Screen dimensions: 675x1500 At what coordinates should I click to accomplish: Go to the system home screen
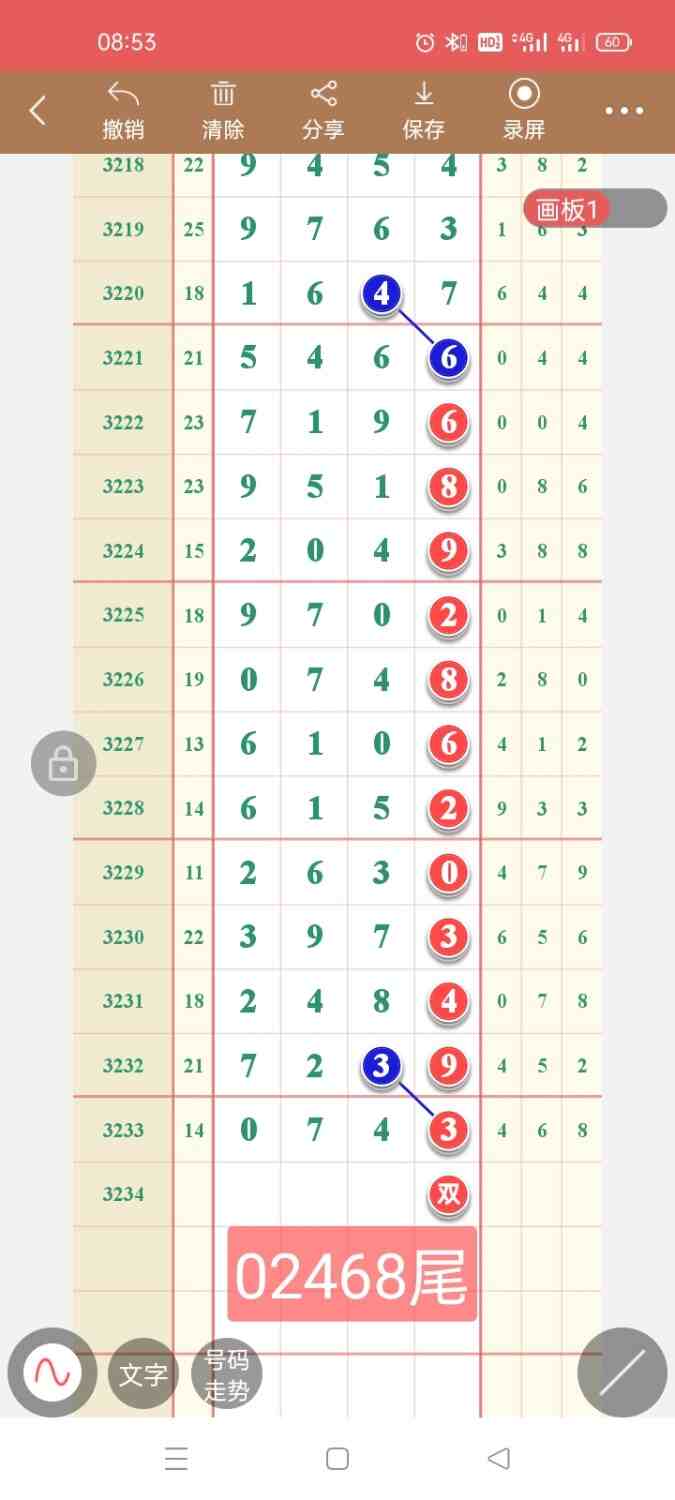(338, 1459)
